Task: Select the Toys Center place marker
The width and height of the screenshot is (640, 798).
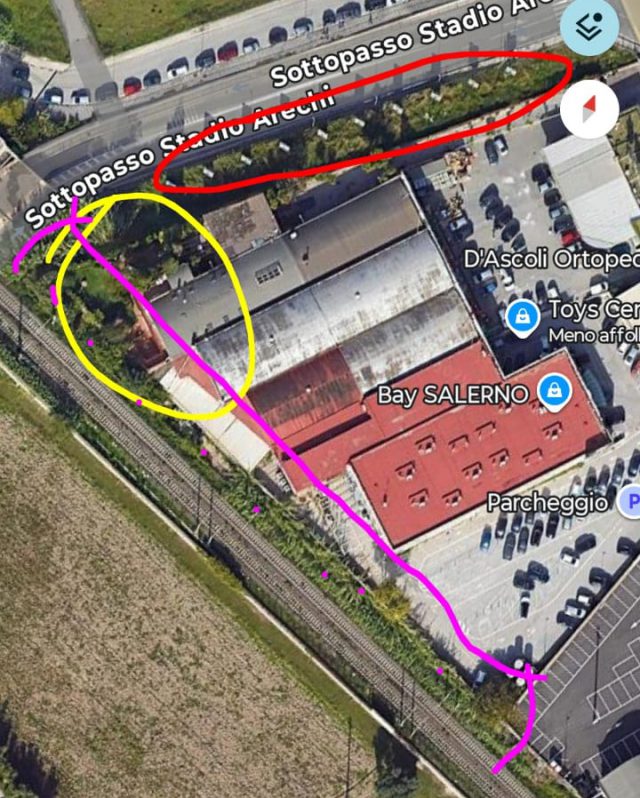Action: (520, 319)
